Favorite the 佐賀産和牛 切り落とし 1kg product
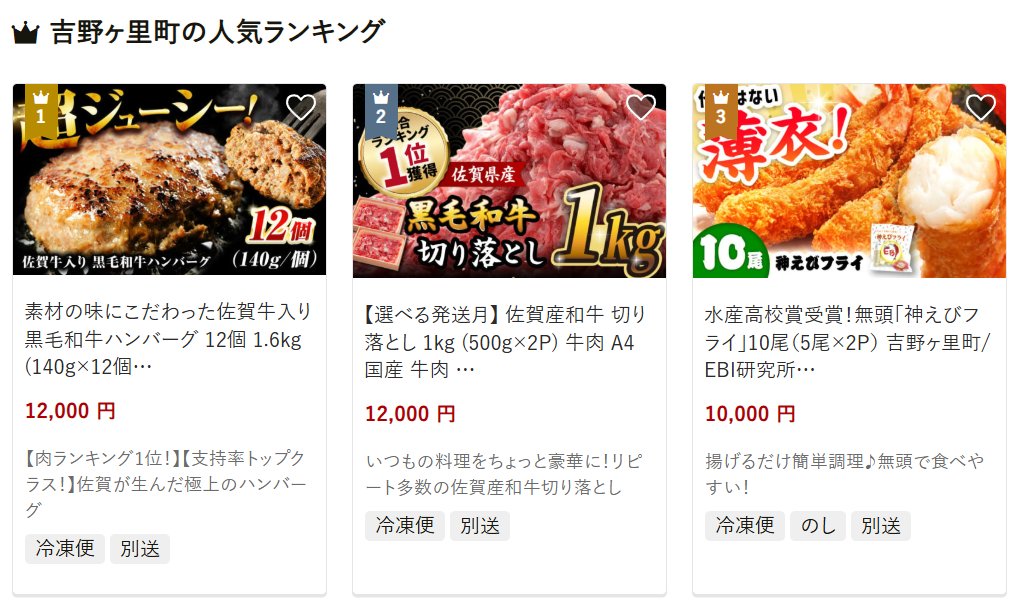Viewport: 1023px width, 602px height. point(640,107)
